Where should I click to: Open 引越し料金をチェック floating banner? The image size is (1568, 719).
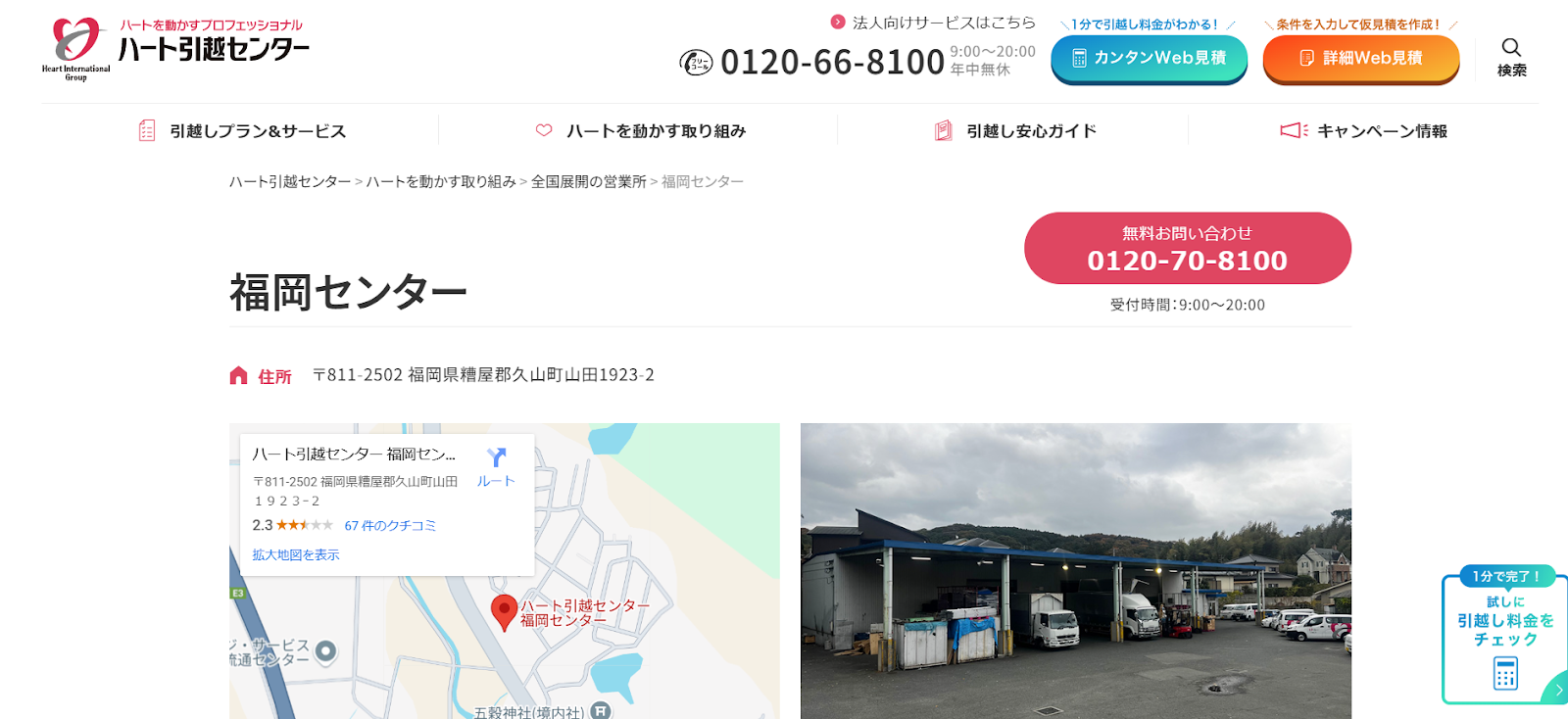click(x=1504, y=637)
